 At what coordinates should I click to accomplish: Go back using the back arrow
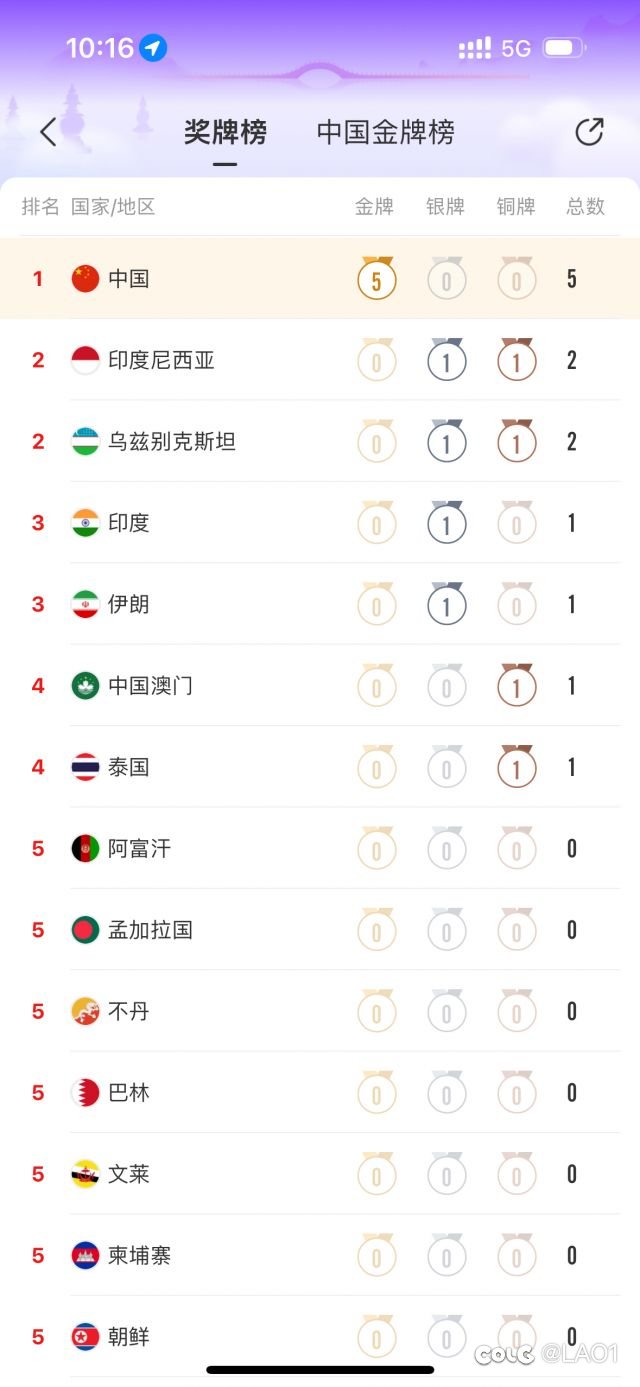pos(48,132)
